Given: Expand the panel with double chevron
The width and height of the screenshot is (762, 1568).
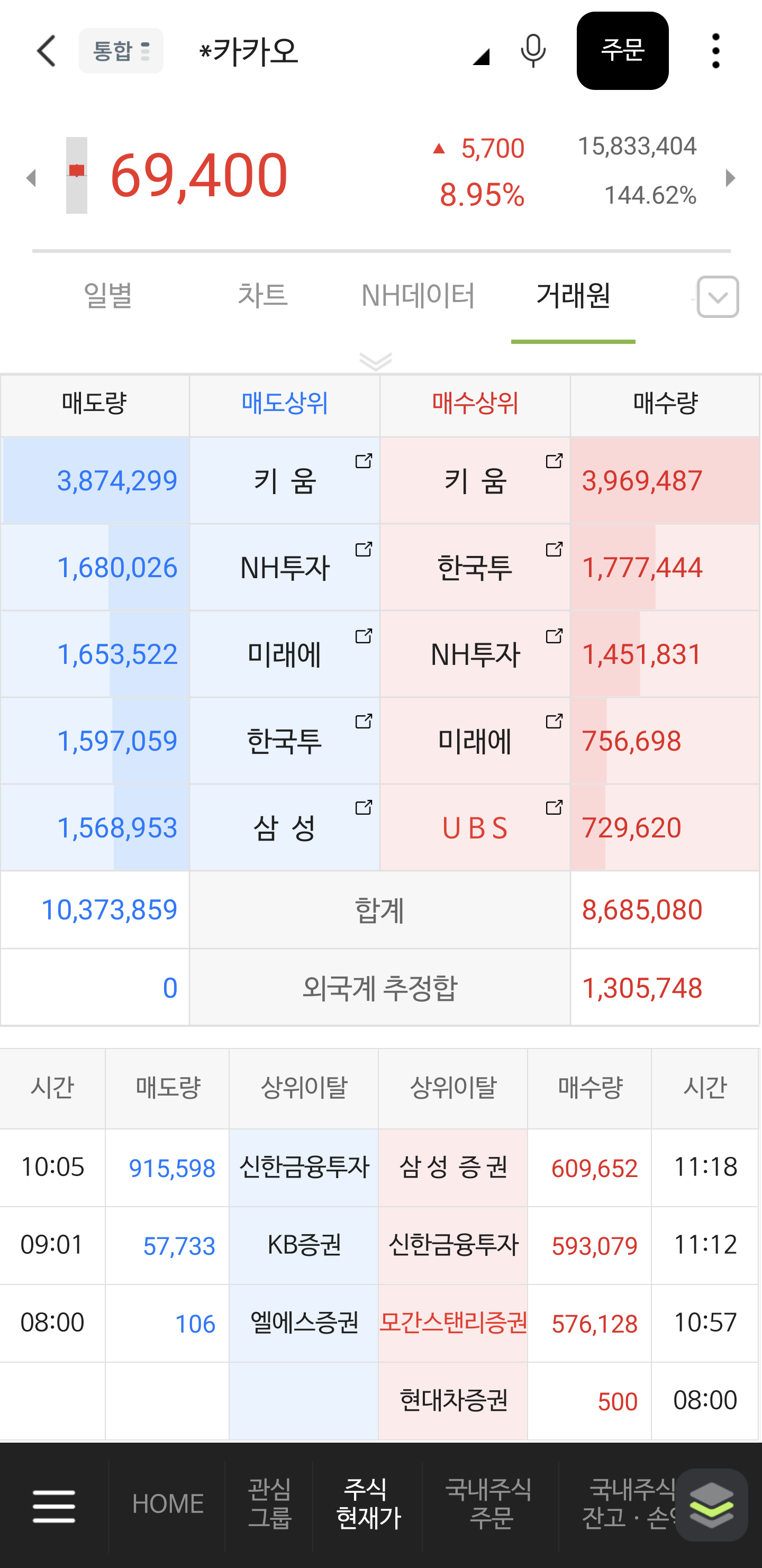Looking at the screenshot, I should [375, 361].
